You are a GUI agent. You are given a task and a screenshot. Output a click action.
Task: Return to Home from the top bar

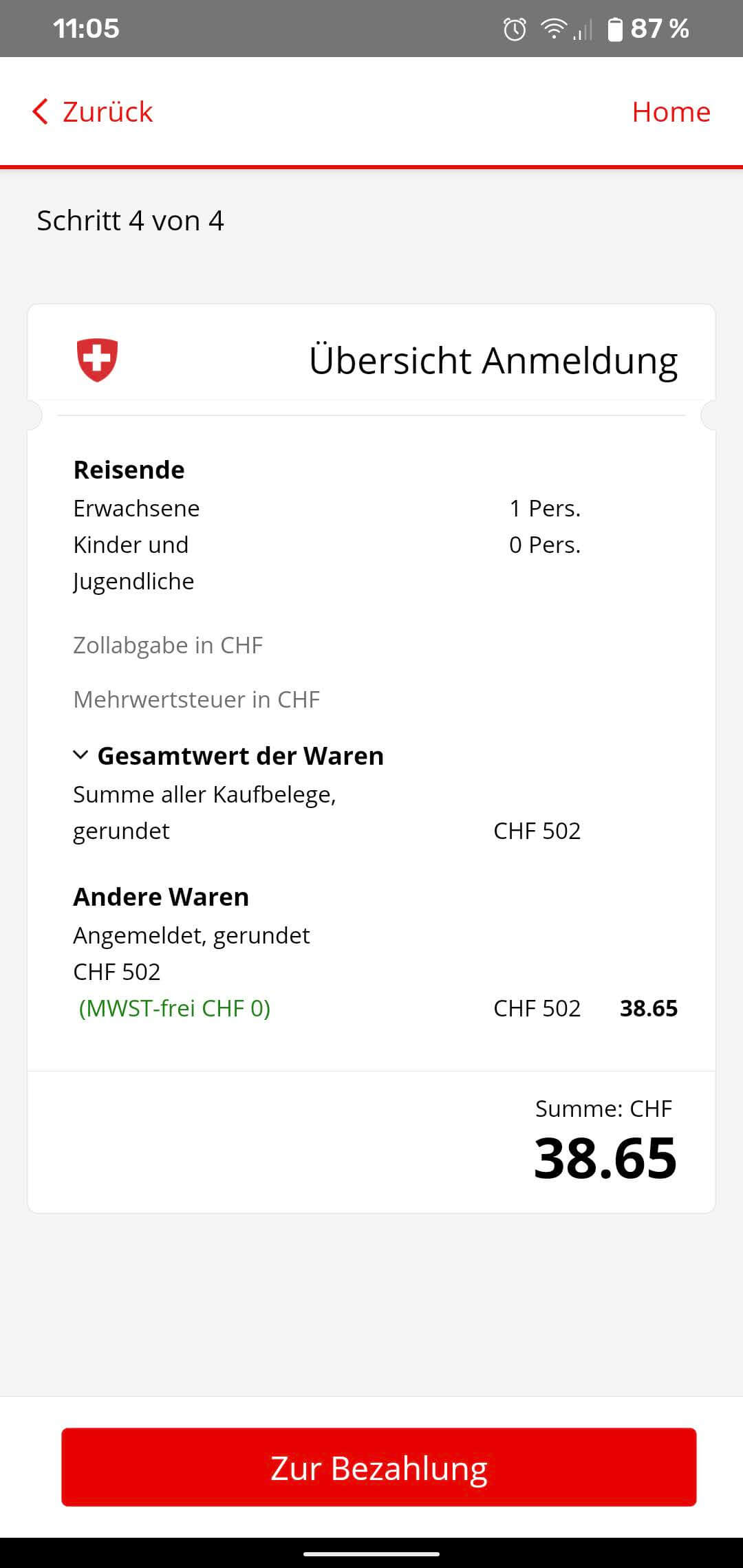[671, 111]
